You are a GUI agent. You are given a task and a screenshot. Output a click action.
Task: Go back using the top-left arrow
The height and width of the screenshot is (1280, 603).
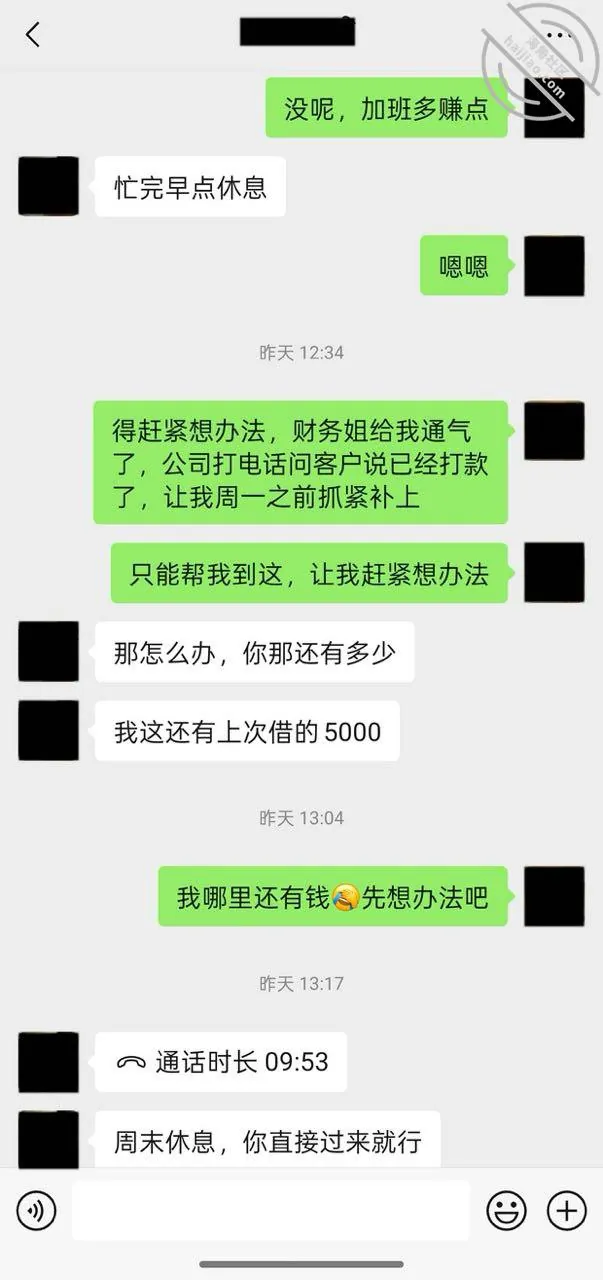tap(33, 35)
